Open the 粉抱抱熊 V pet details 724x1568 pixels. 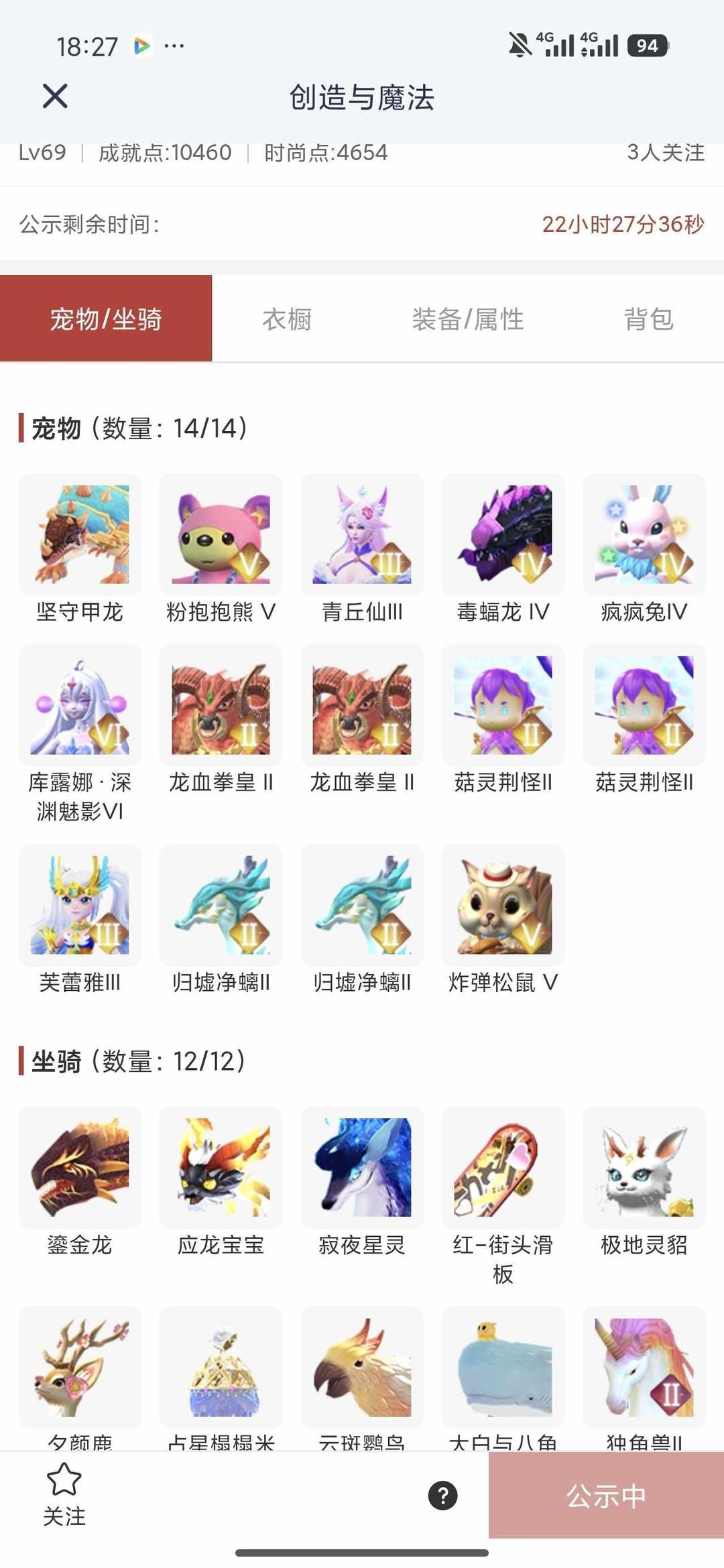pos(220,533)
